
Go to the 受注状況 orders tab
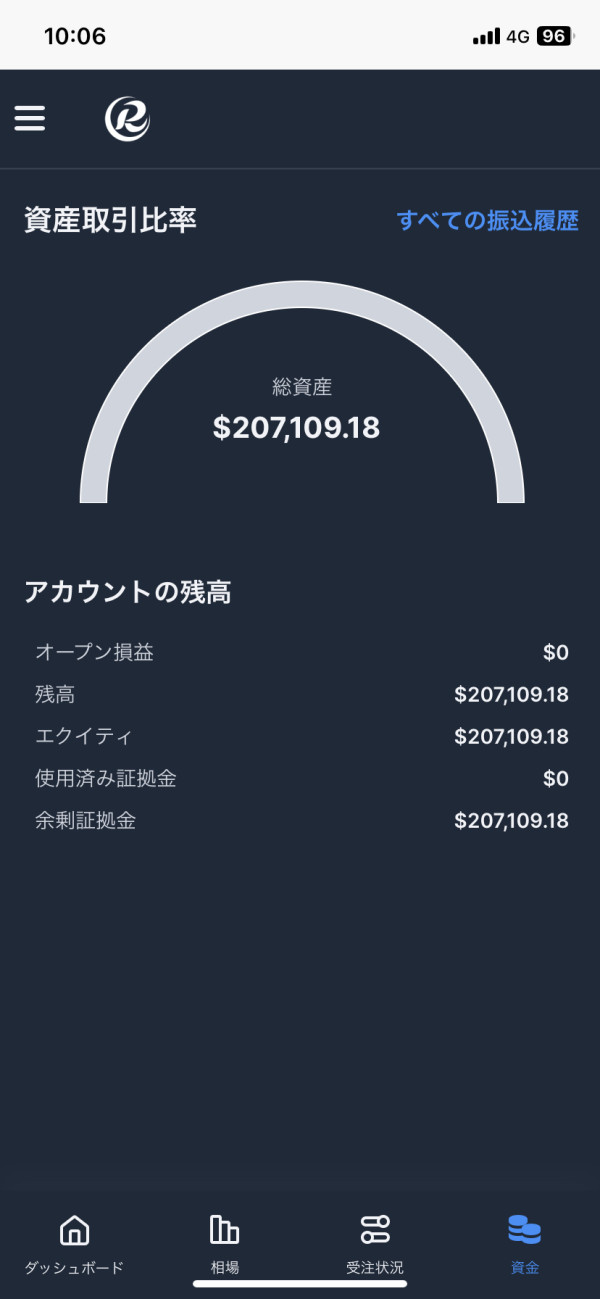coord(375,1244)
